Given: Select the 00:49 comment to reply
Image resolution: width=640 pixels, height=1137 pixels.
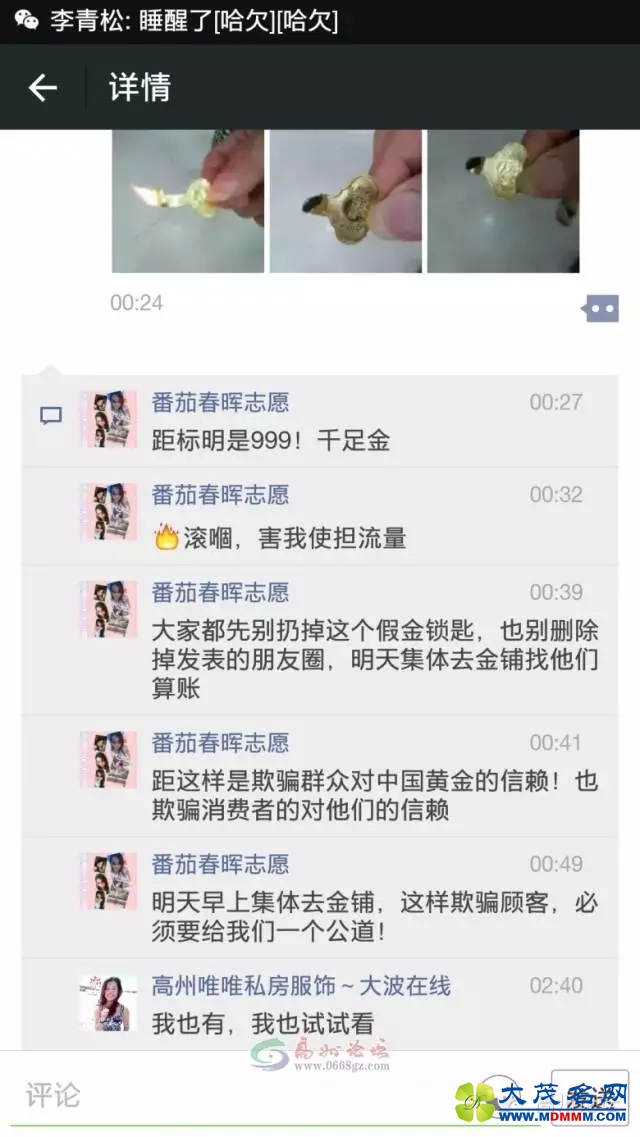Looking at the screenshot, I should tap(375, 916).
